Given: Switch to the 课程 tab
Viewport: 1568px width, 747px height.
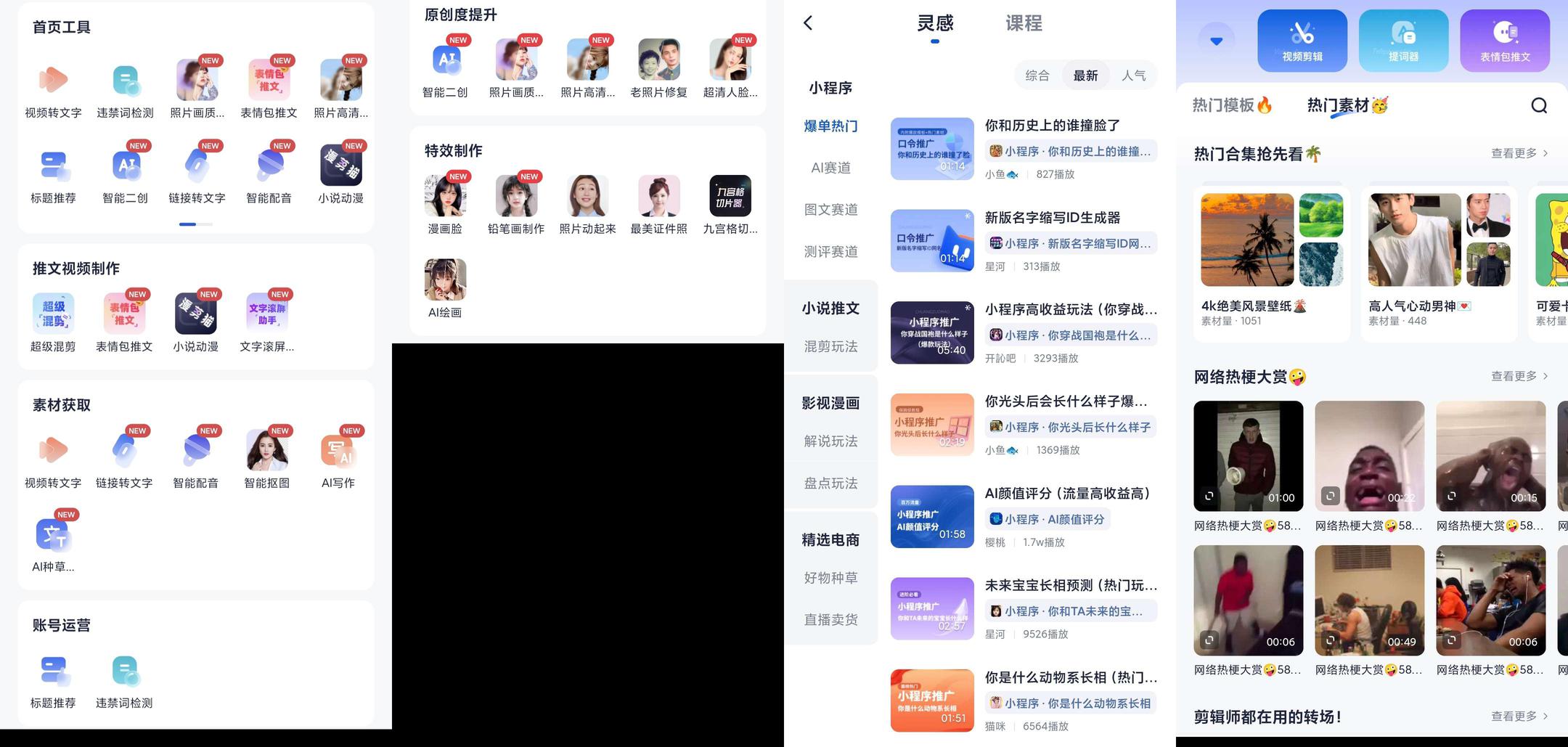Looking at the screenshot, I should coord(1024,23).
